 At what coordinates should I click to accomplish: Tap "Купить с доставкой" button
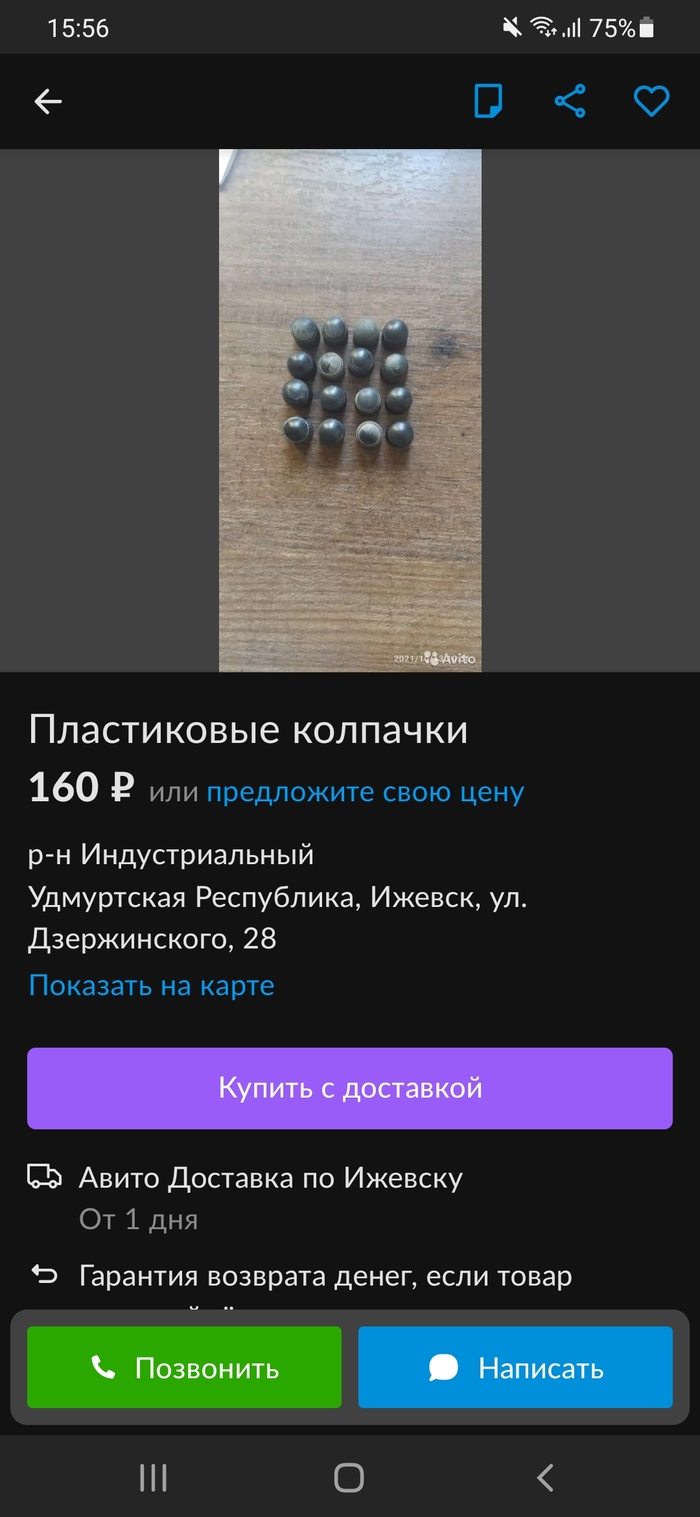coord(350,1088)
